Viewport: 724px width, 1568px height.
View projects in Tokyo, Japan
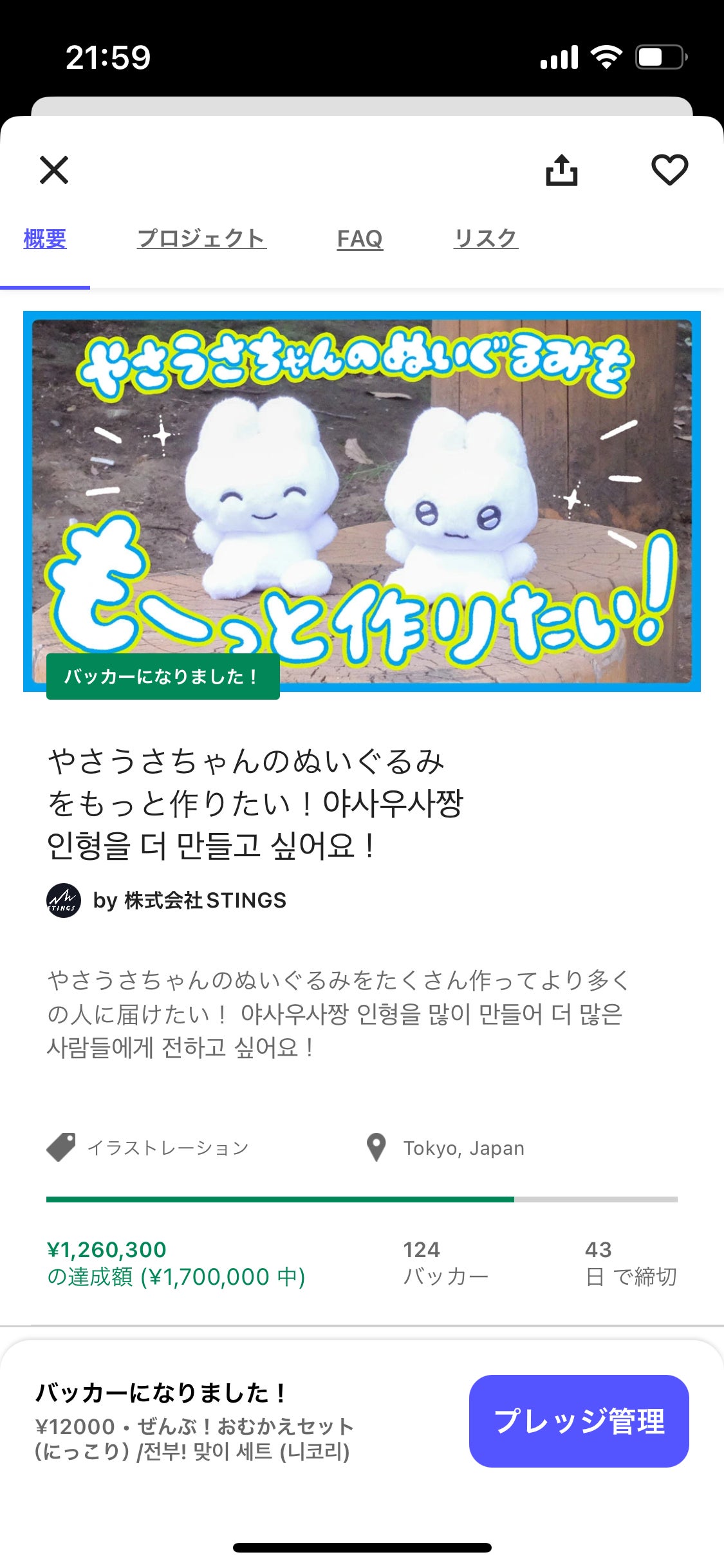click(x=463, y=1148)
